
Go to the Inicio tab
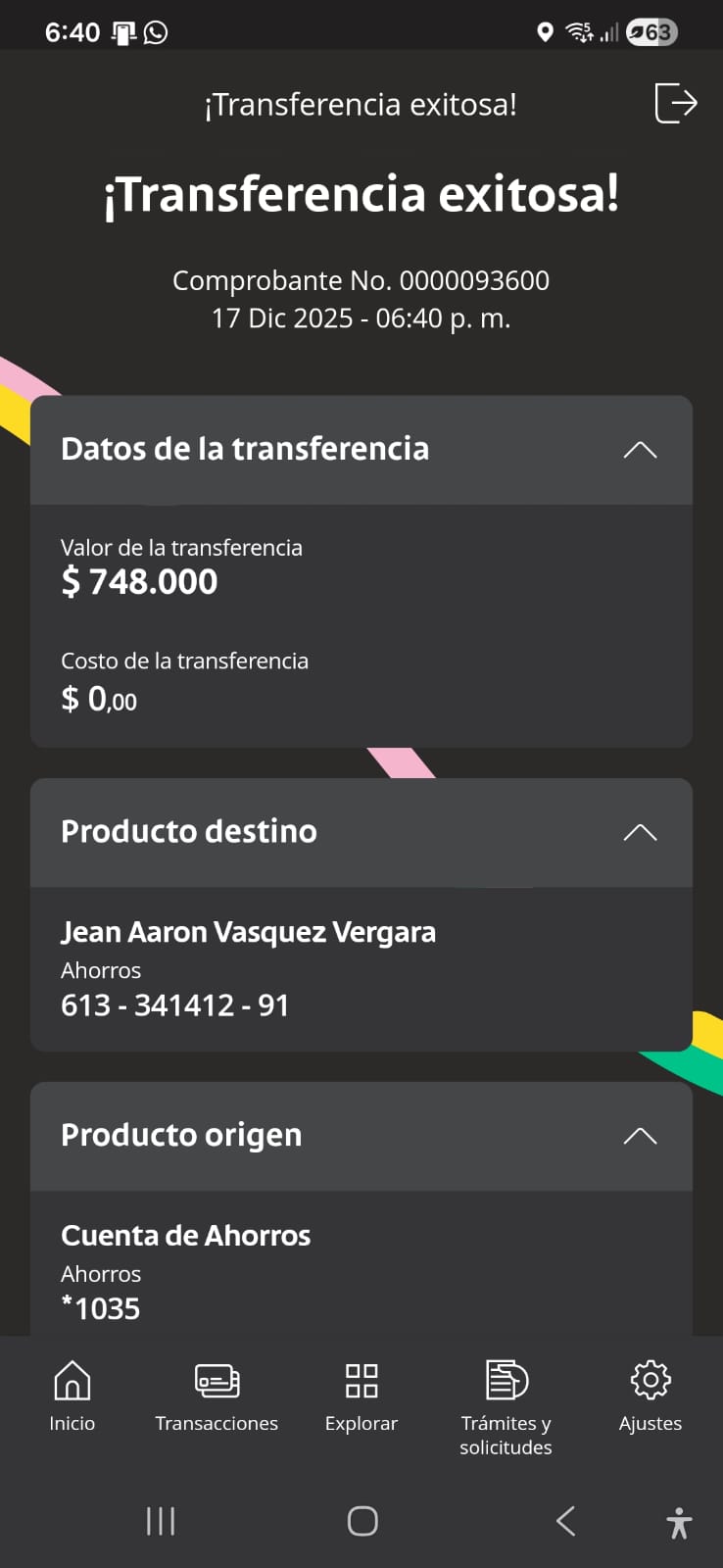72,1396
